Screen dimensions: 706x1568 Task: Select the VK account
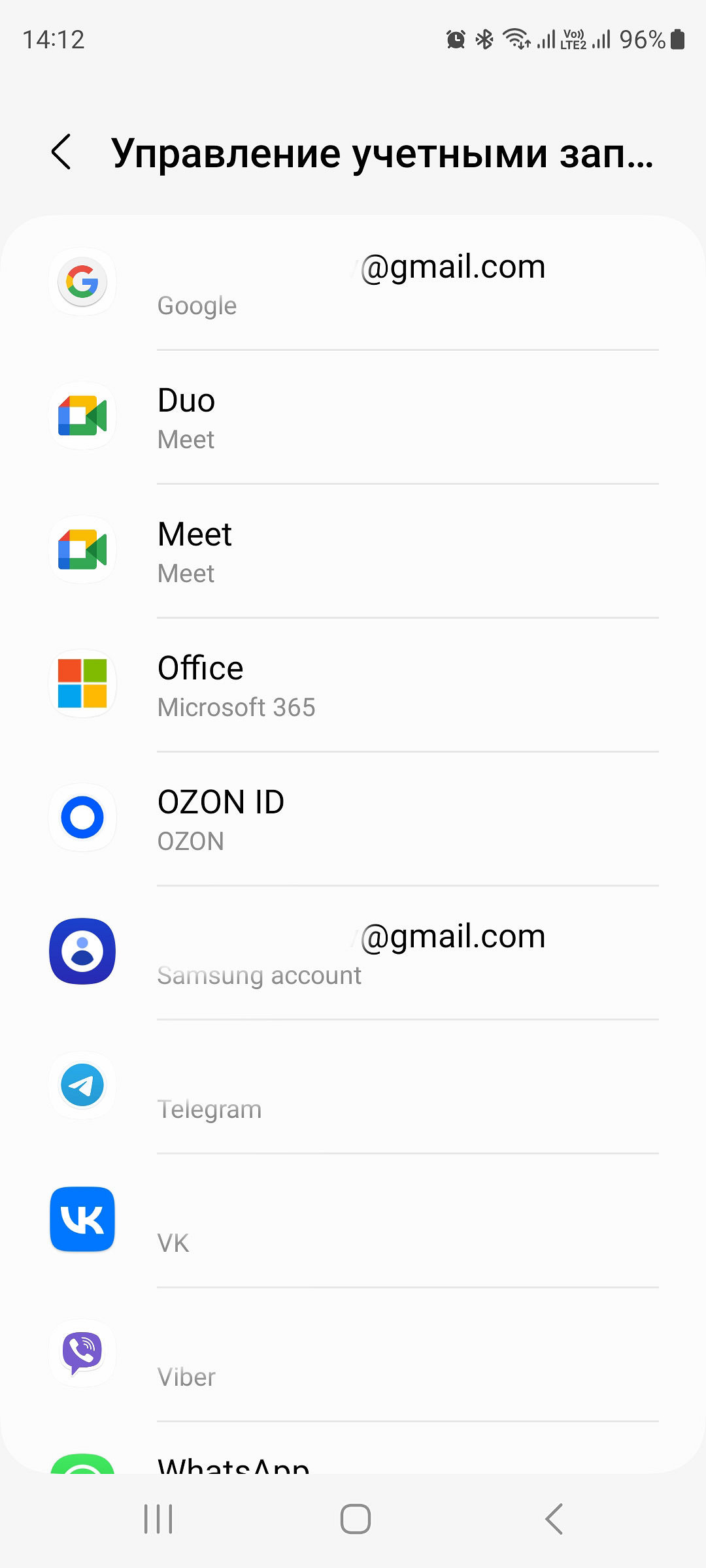[353, 1222]
